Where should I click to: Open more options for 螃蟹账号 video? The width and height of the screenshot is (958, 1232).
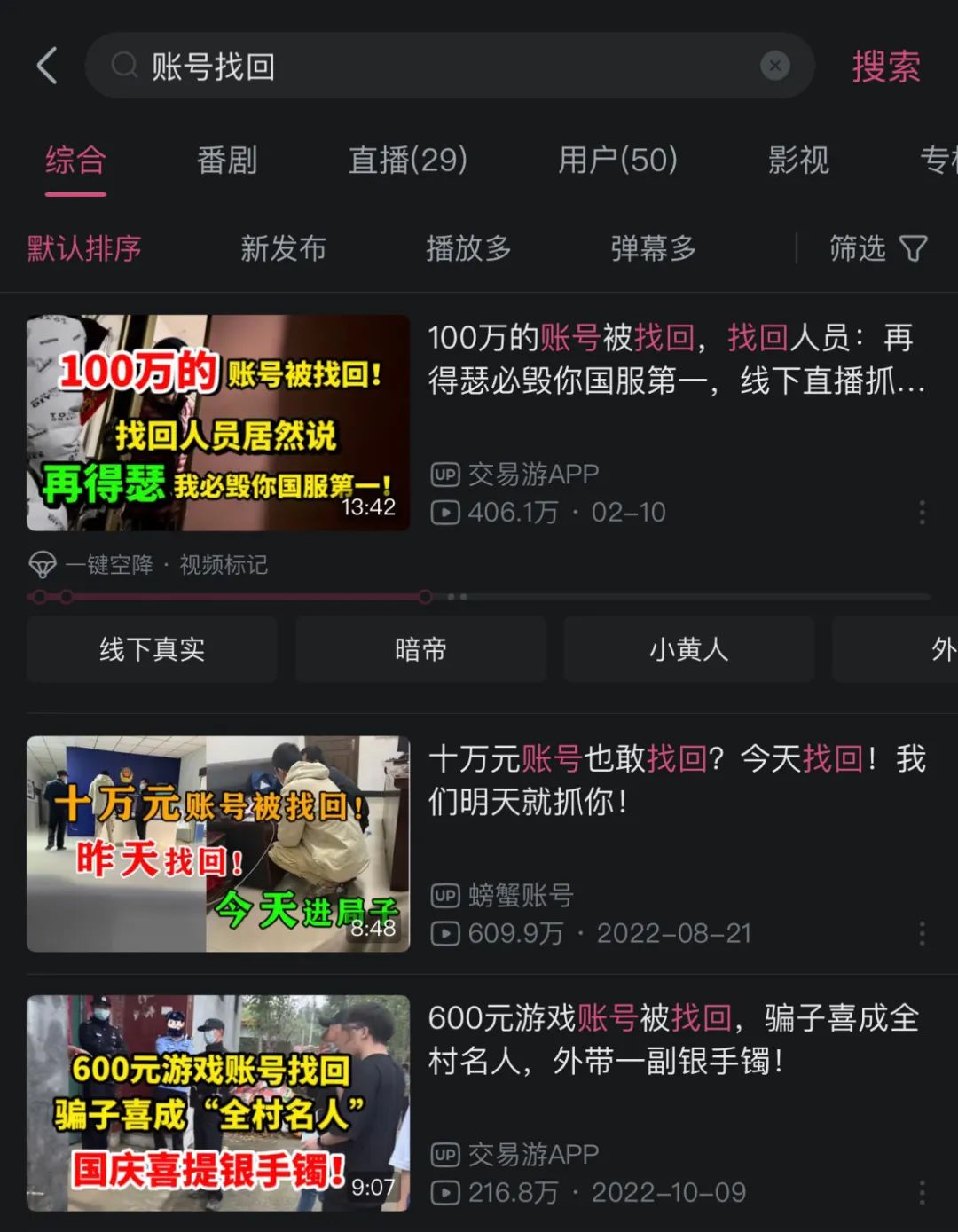[x=923, y=933]
